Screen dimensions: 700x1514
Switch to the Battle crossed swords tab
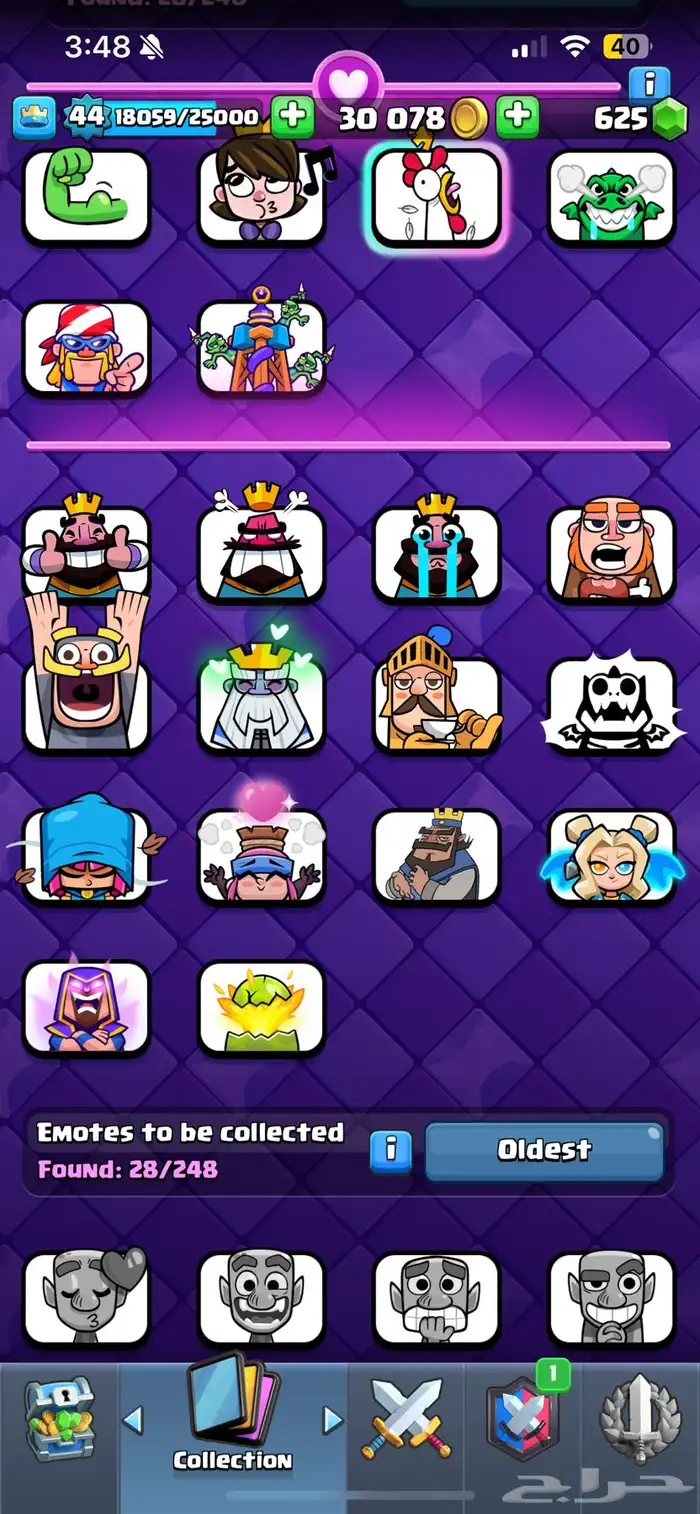click(x=406, y=1419)
